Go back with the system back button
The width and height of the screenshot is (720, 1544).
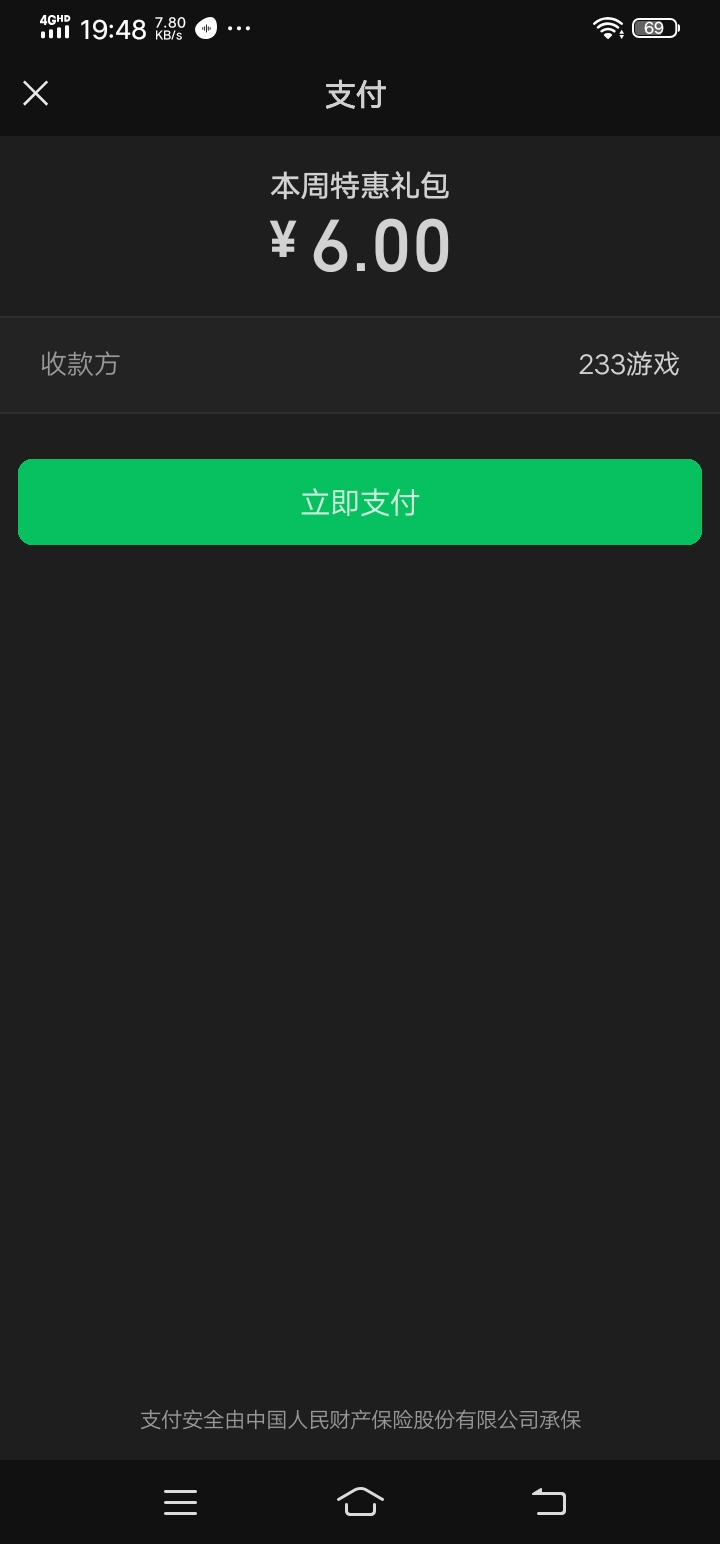[x=548, y=1502]
